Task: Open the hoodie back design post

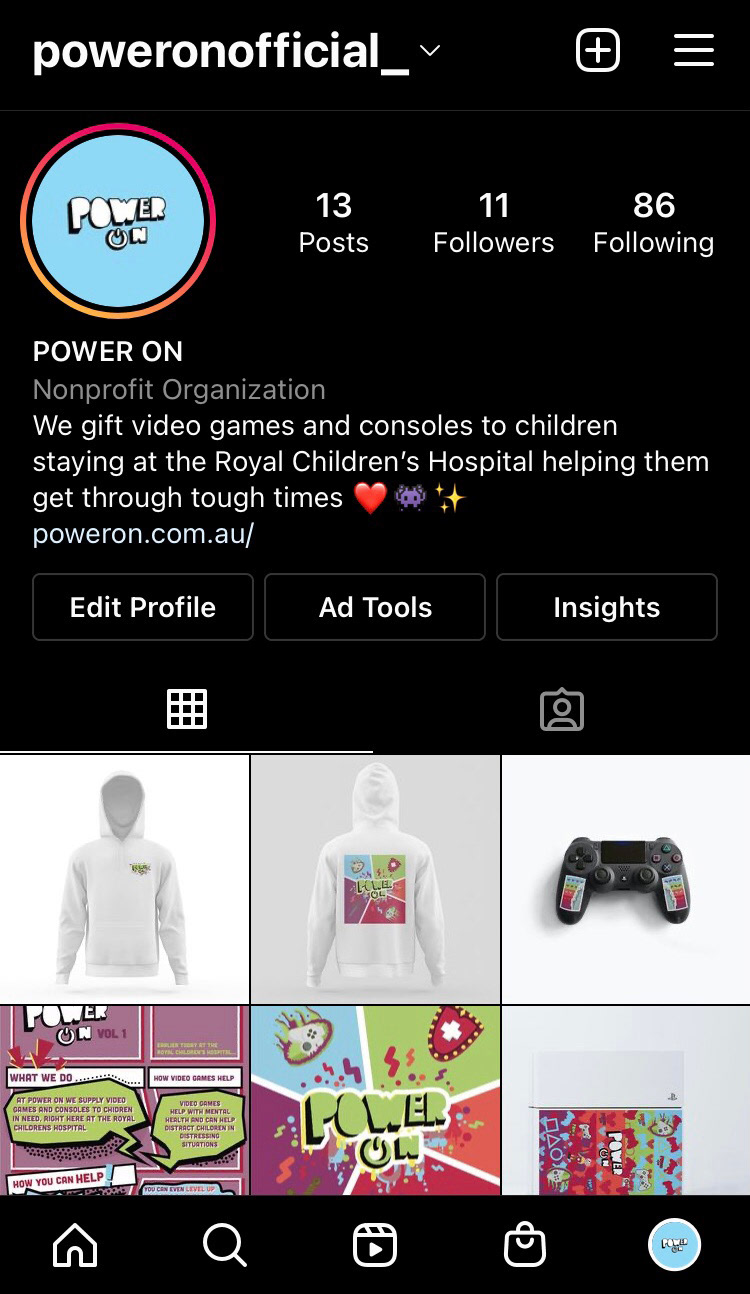Action: [375, 879]
